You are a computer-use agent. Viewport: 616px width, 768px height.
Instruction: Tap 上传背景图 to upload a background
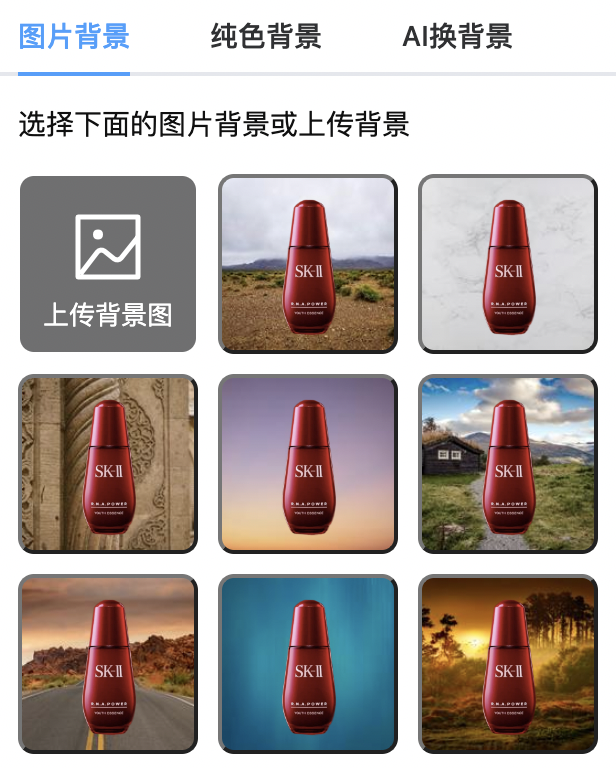108,264
